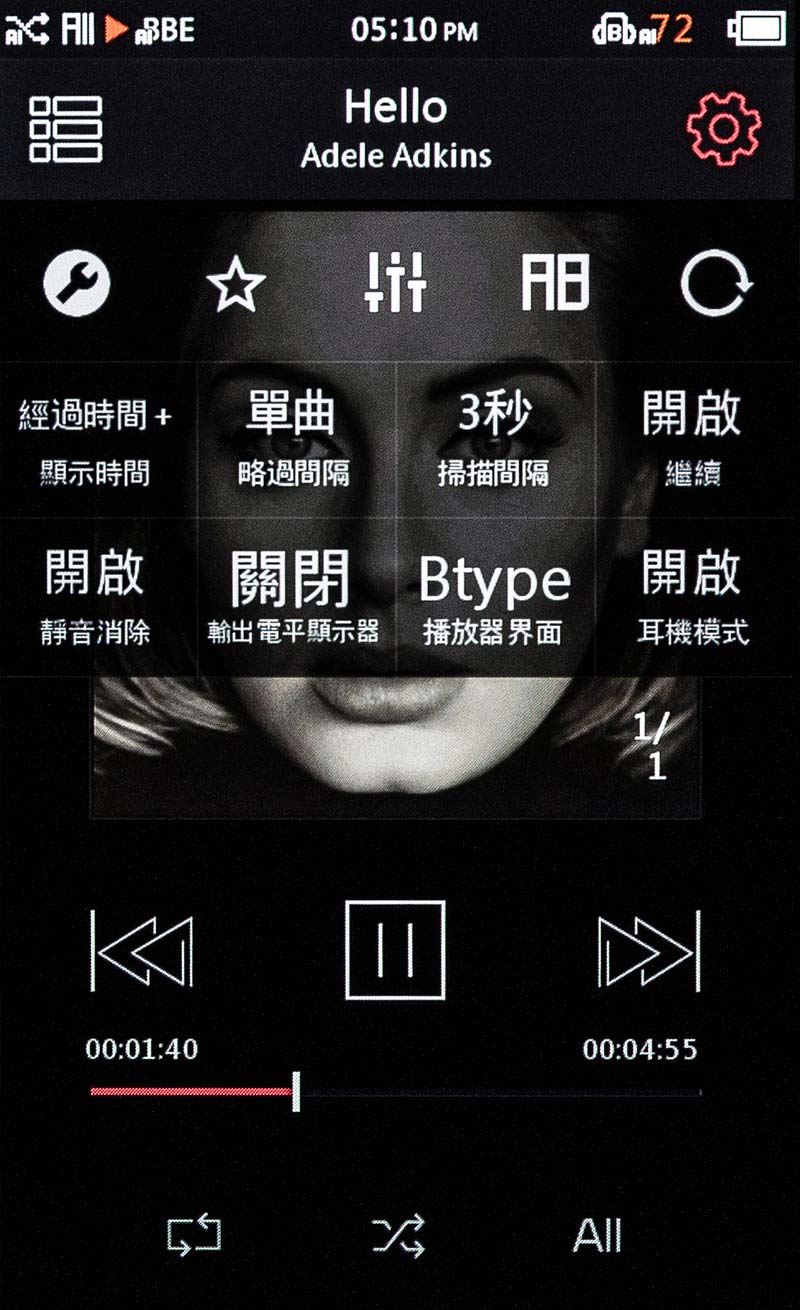Toggle the repeat mode icon
The height and width of the screenshot is (1310, 800).
tap(194, 1236)
